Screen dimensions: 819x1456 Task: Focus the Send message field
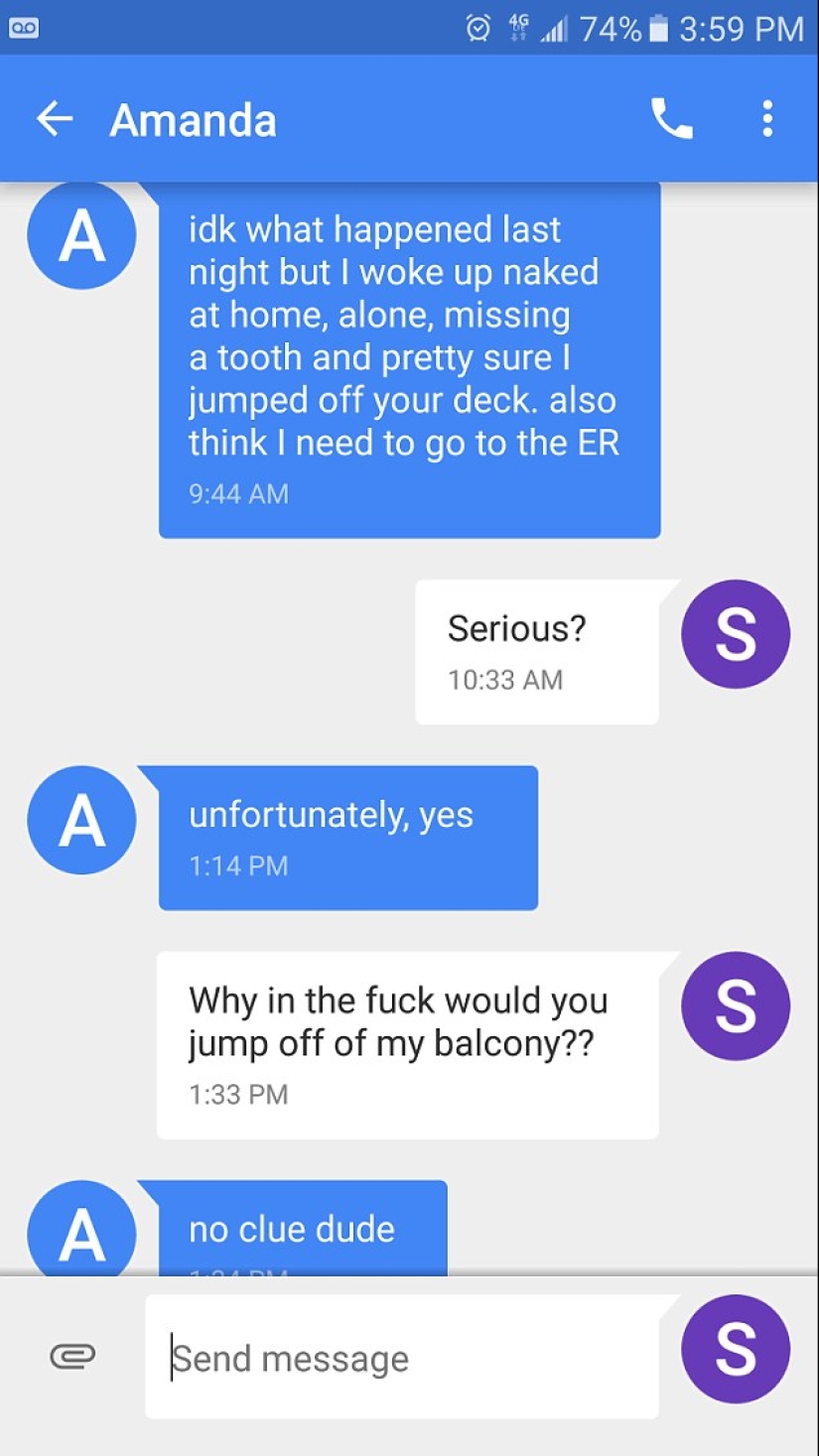(x=401, y=1358)
